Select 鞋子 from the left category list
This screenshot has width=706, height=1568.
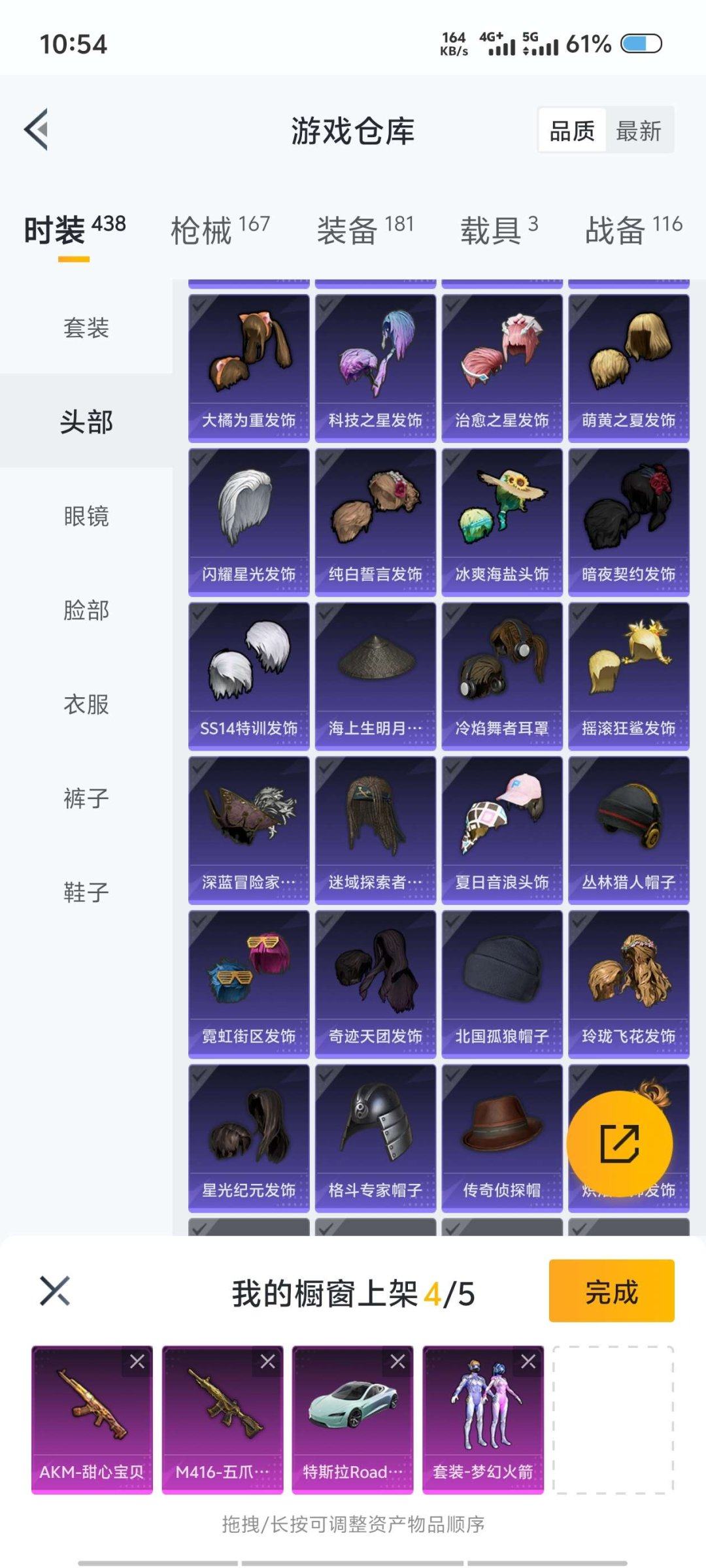pyautogui.click(x=86, y=890)
